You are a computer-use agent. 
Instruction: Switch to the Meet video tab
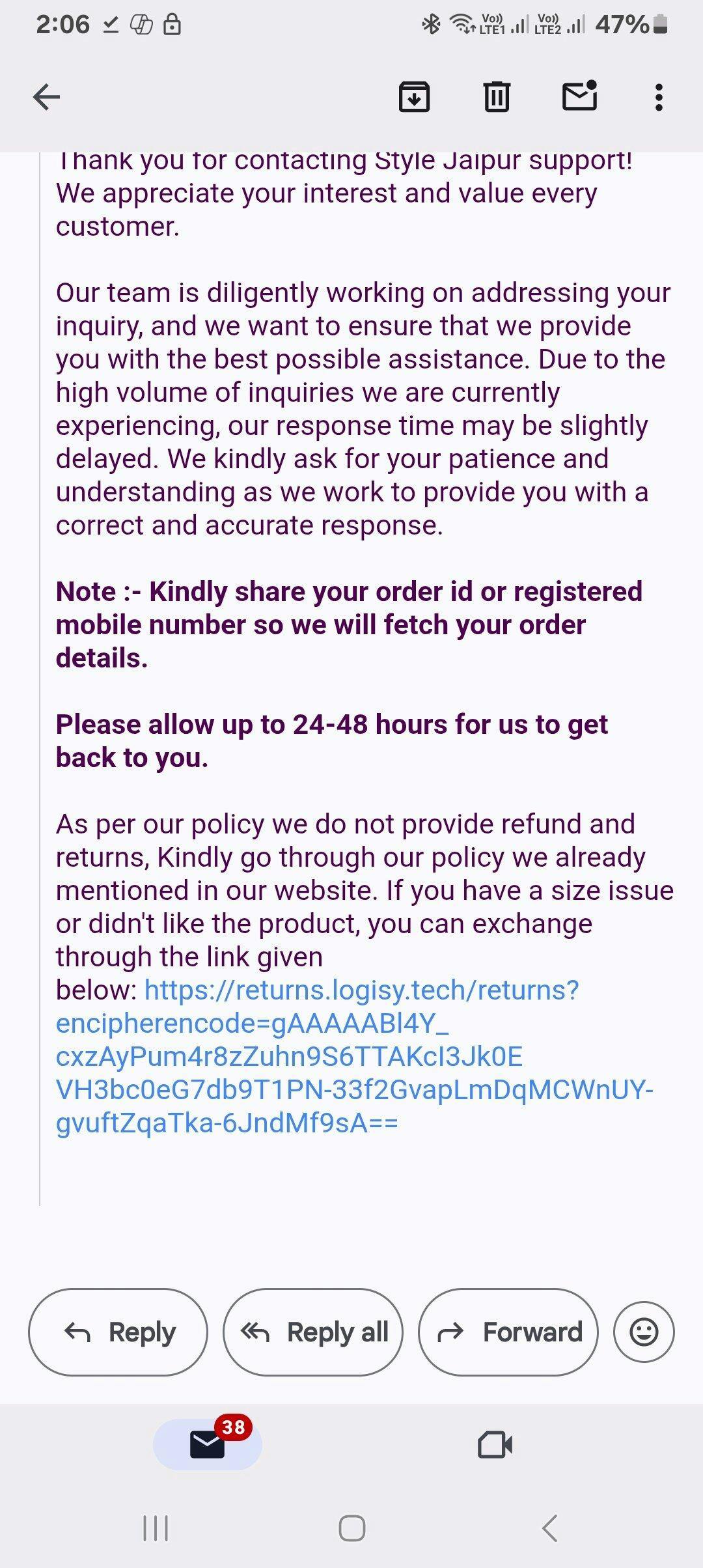[495, 1445]
